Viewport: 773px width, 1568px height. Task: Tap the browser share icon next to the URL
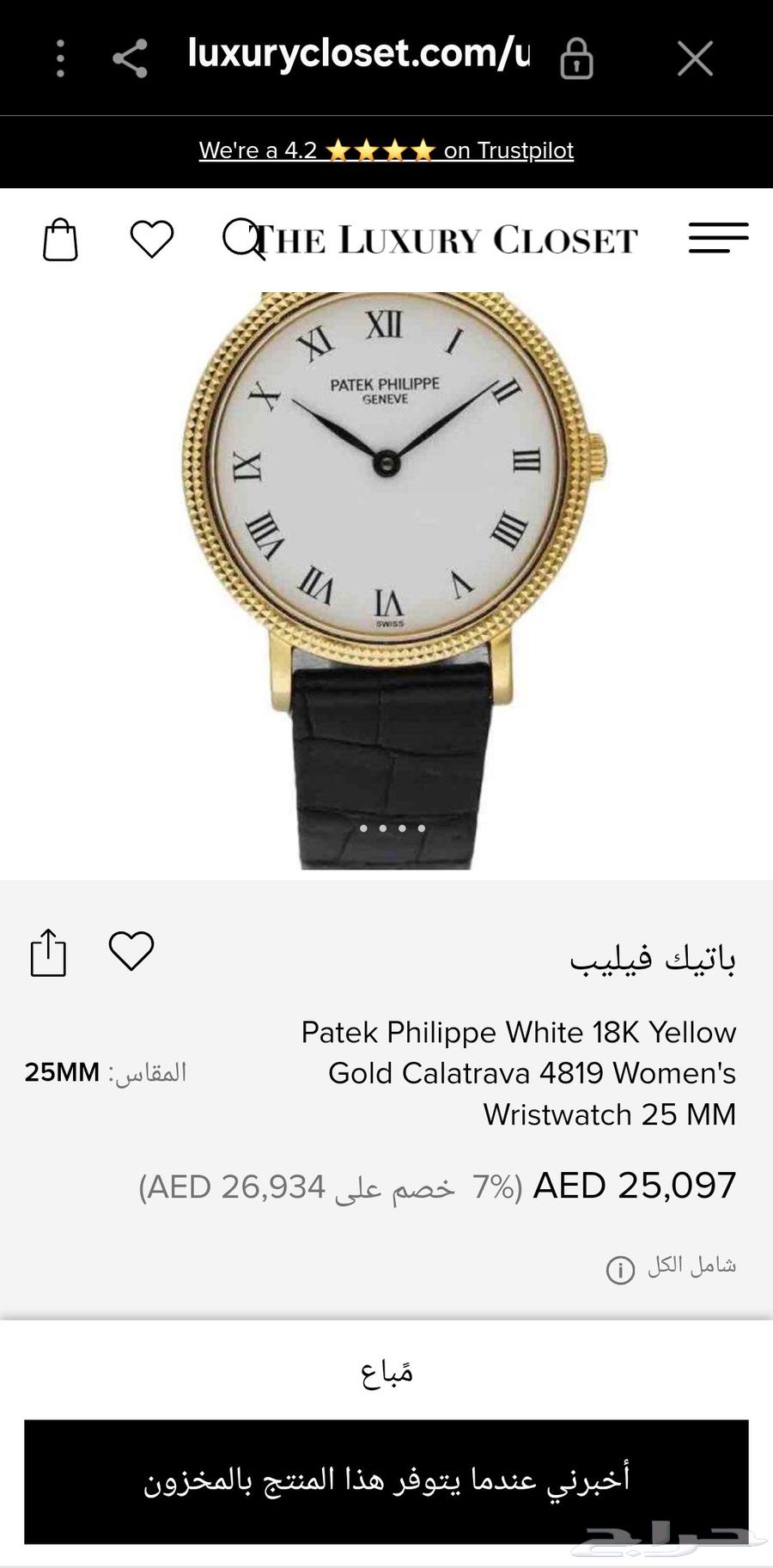tap(131, 58)
